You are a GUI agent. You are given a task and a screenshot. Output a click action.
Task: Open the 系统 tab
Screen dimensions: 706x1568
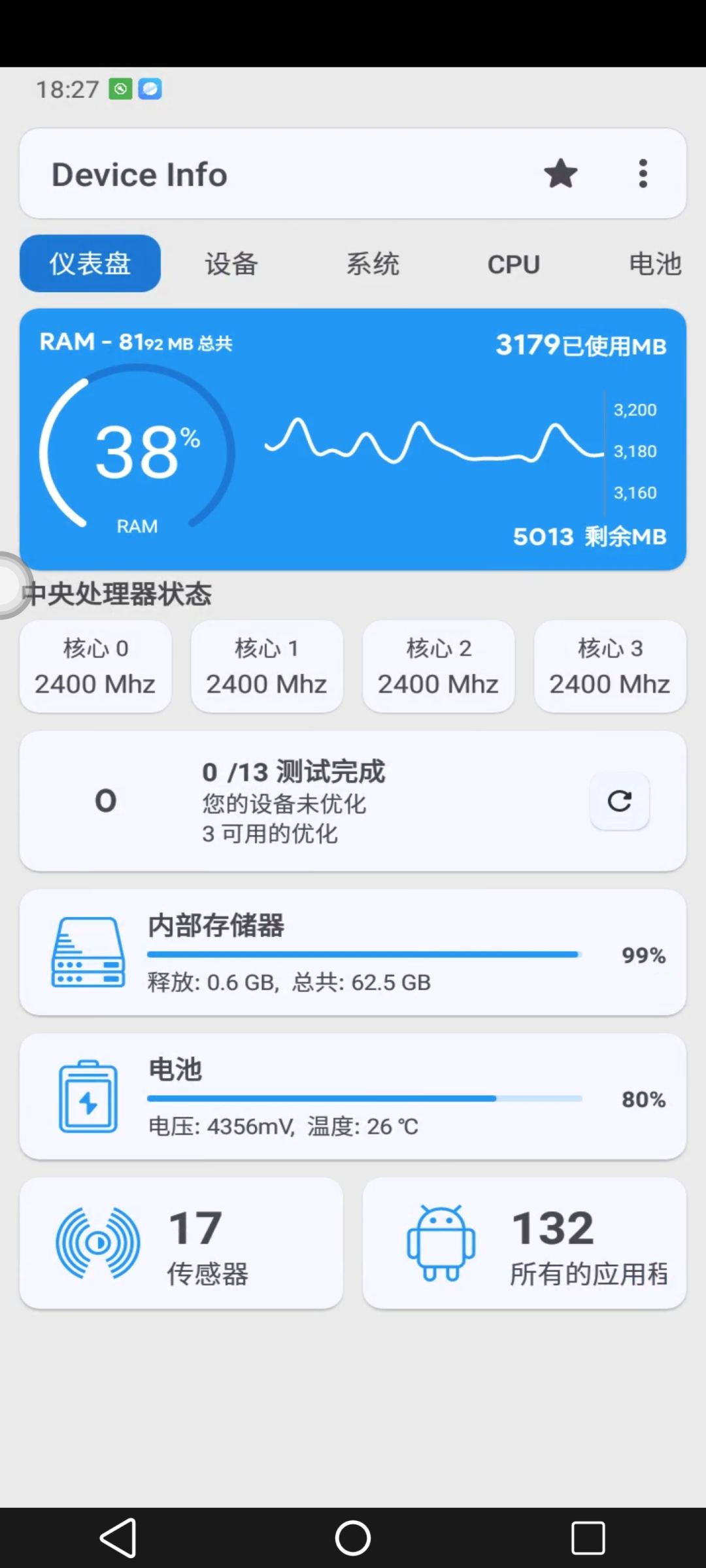click(373, 263)
